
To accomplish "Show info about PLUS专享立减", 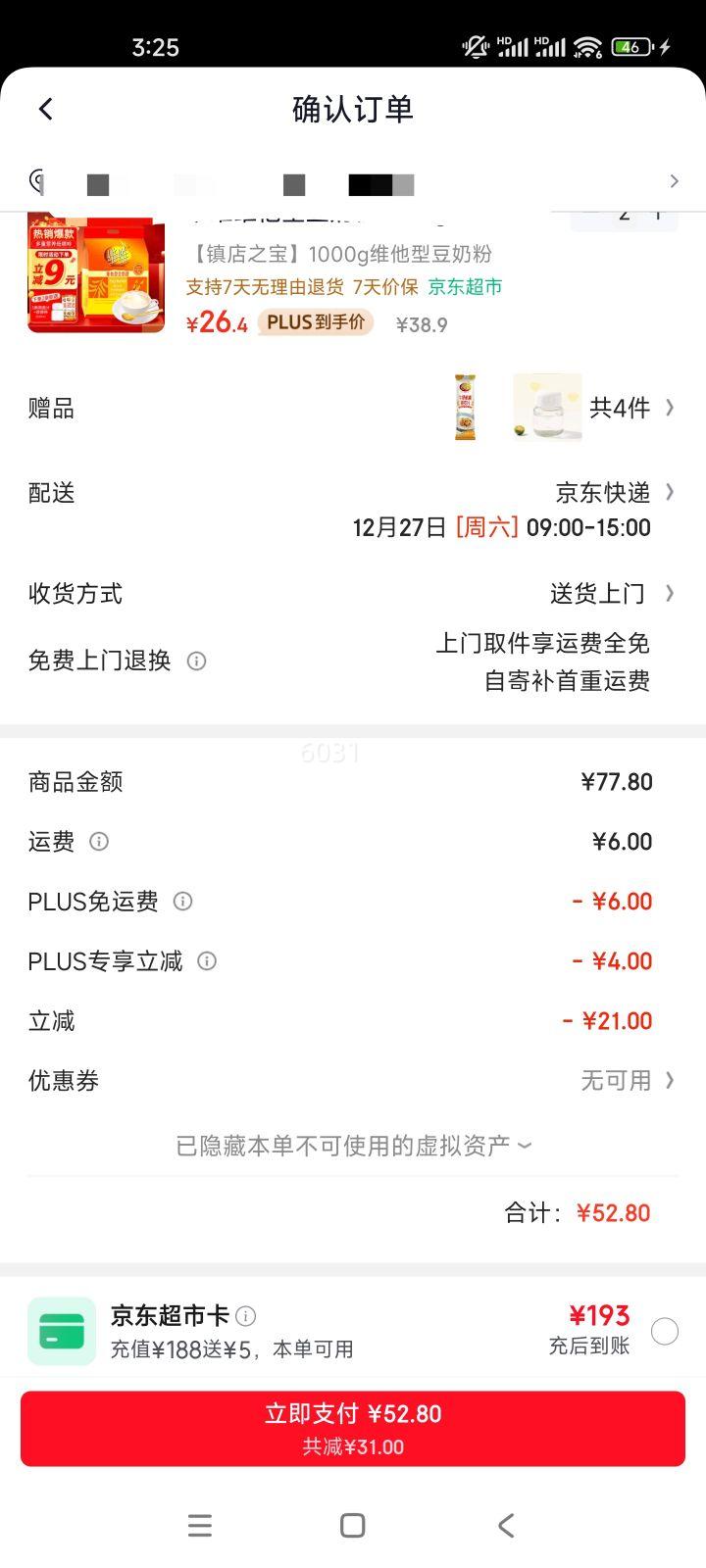I will (207, 960).
